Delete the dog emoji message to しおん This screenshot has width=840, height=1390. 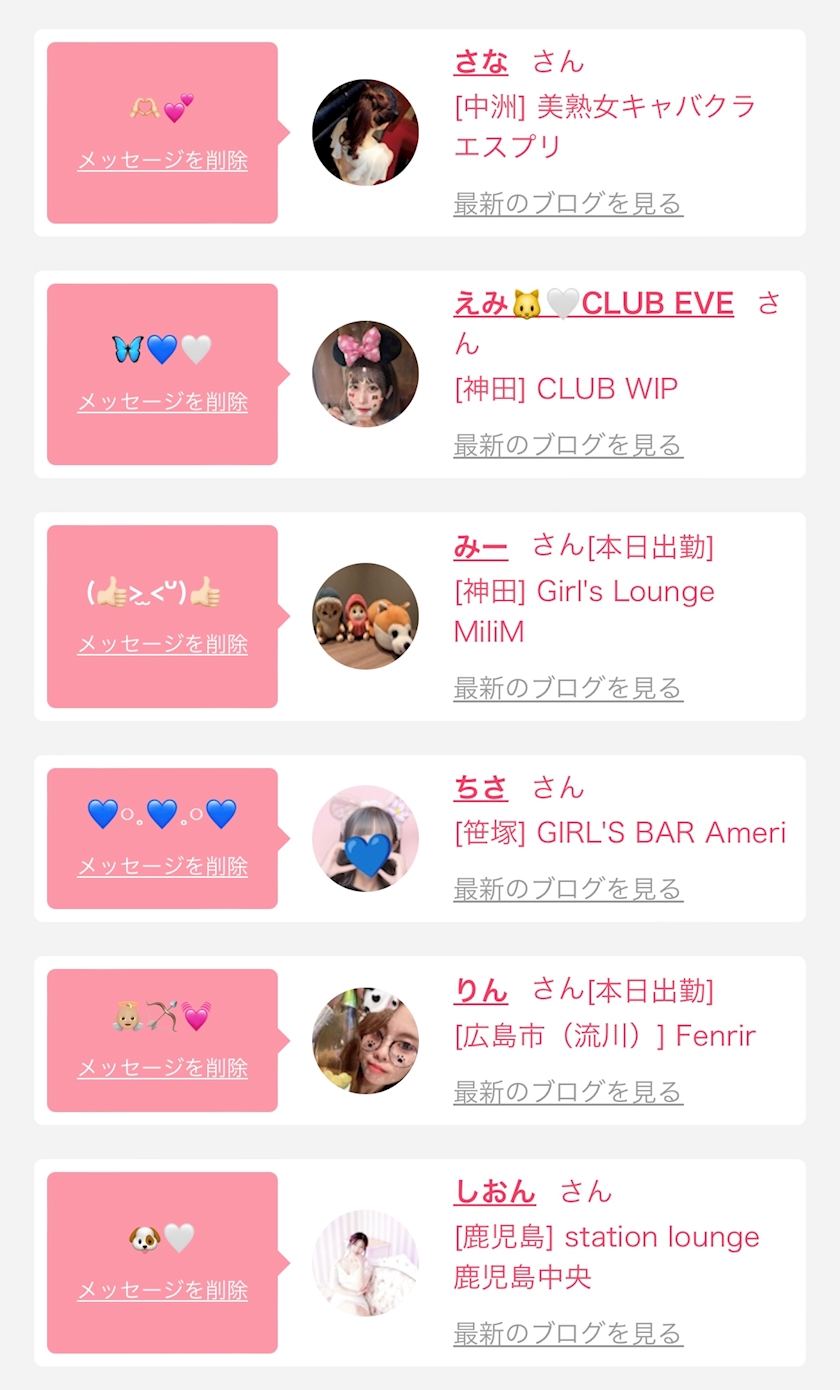click(162, 1290)
